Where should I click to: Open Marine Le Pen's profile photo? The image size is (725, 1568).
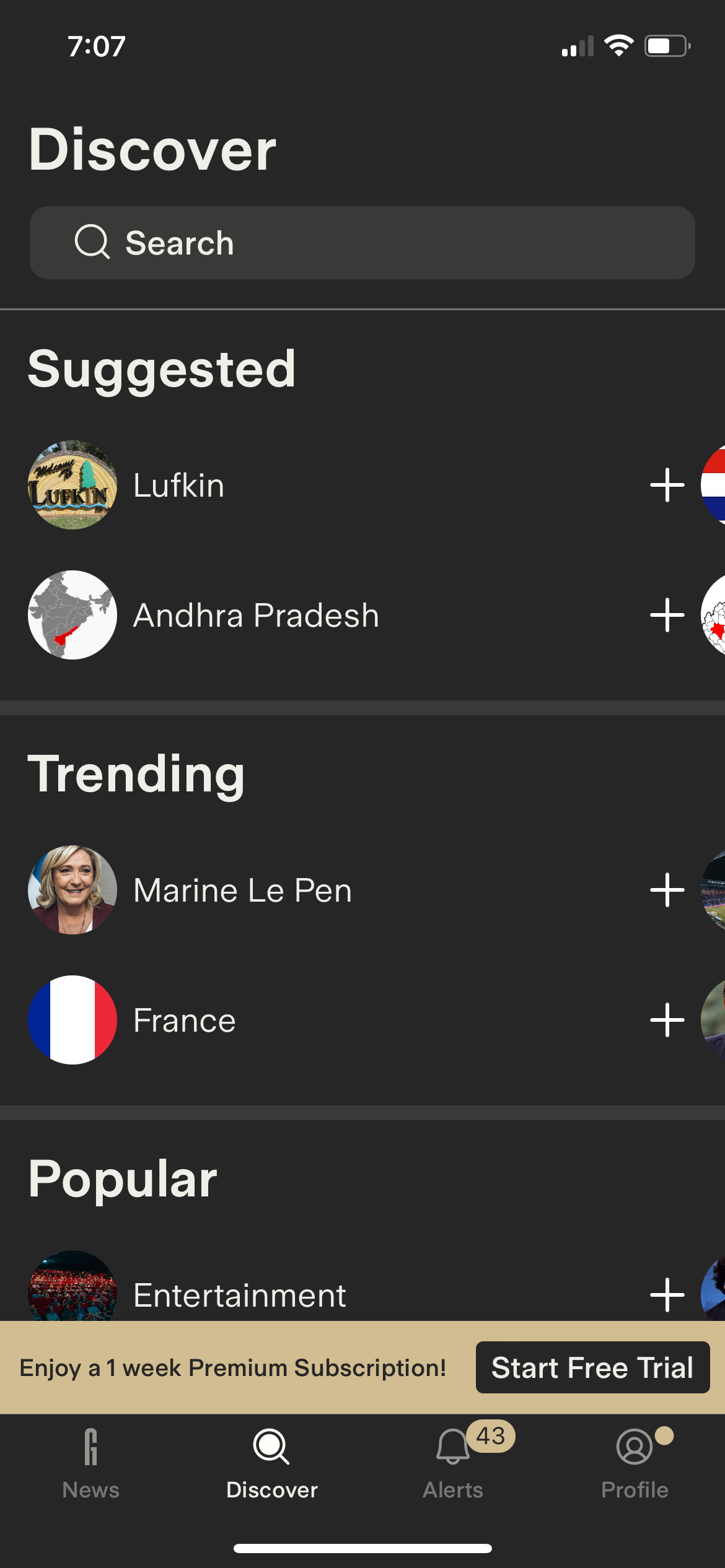point(72,890)
